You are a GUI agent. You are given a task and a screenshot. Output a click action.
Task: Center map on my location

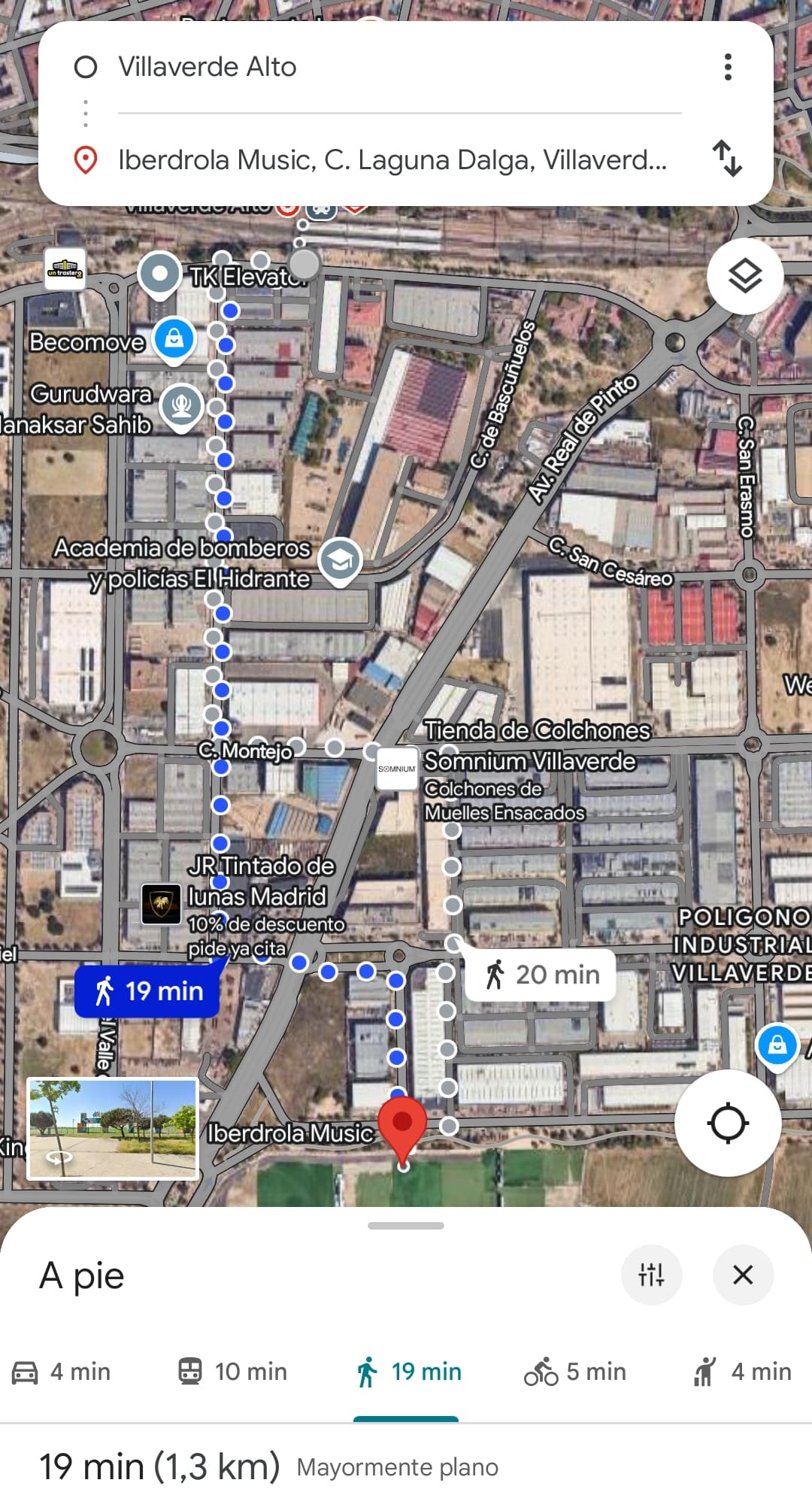pyautogui.click(x=727, y=1124)
